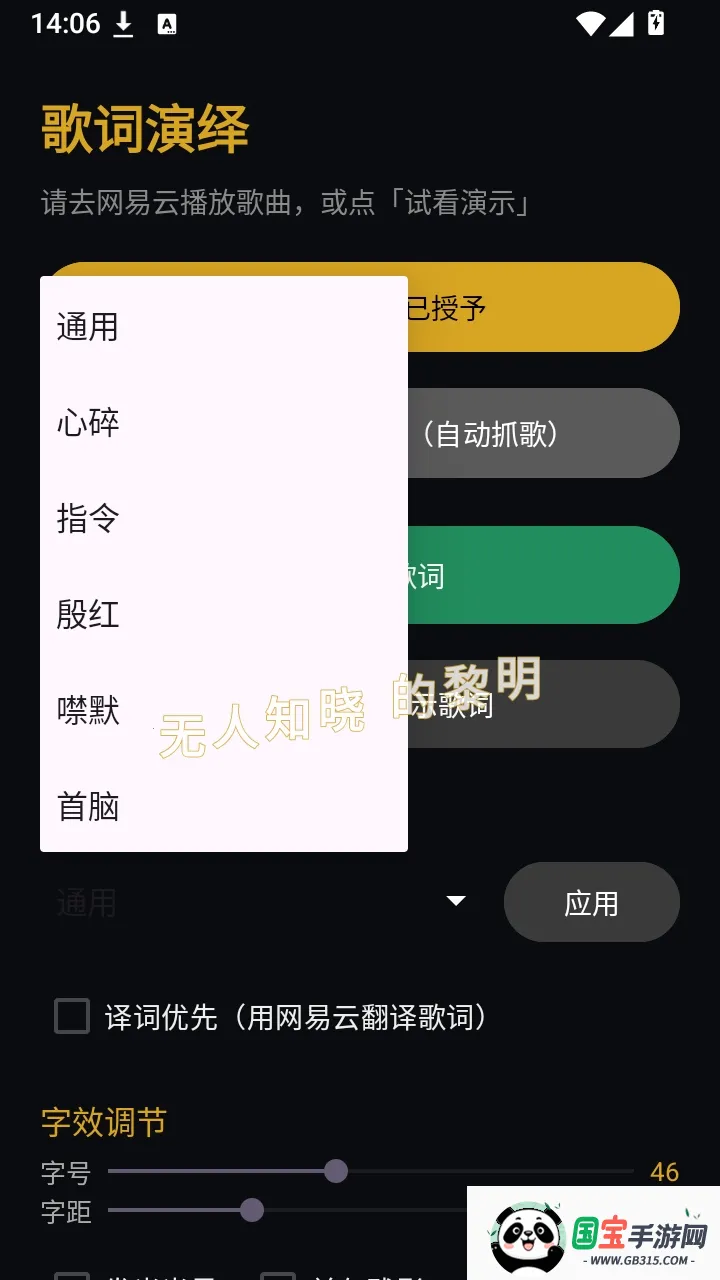Tap the grey 自动抓歌 button

pyautogui.click(x=544, y=434)
